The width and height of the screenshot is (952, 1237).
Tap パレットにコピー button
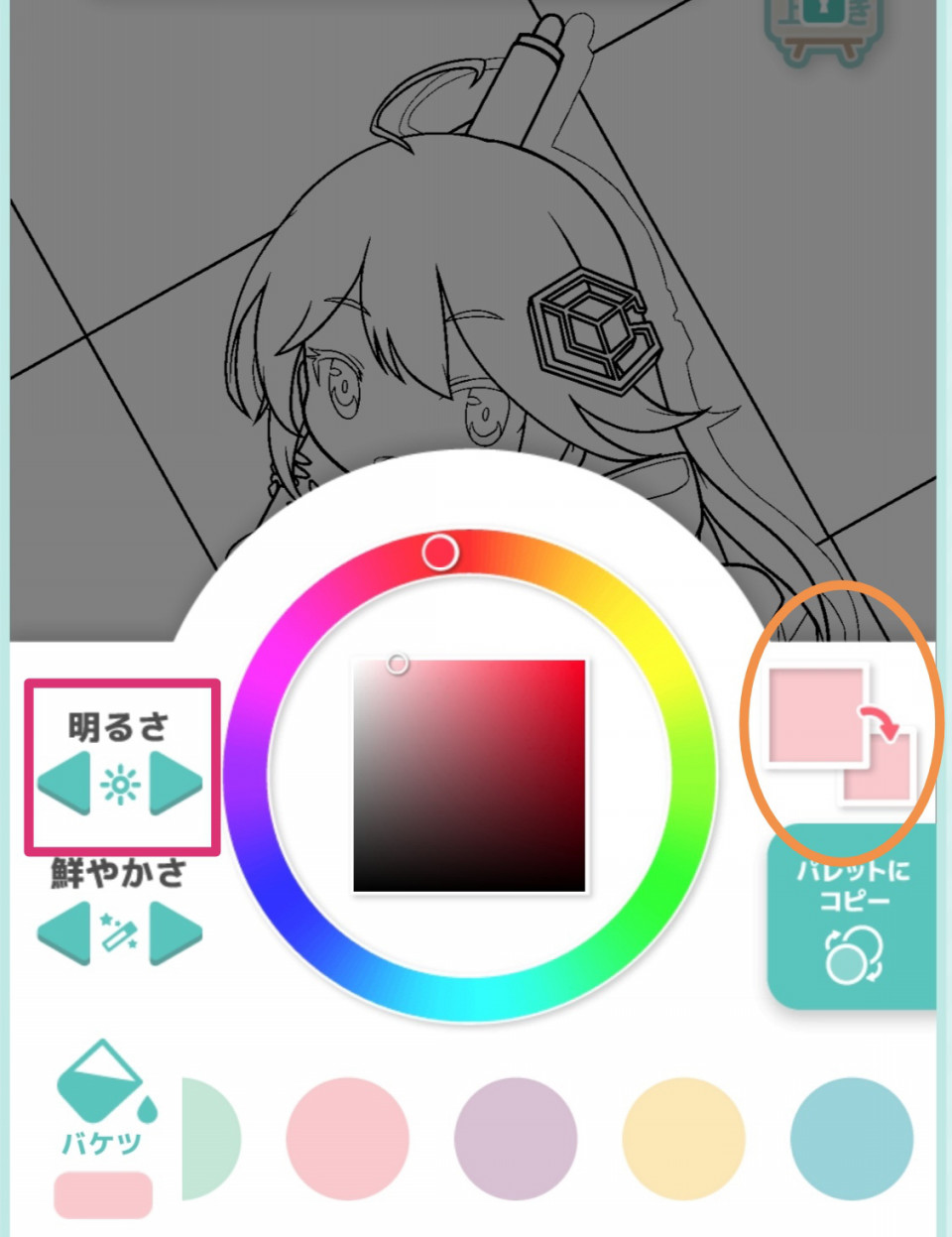[854, 918]
